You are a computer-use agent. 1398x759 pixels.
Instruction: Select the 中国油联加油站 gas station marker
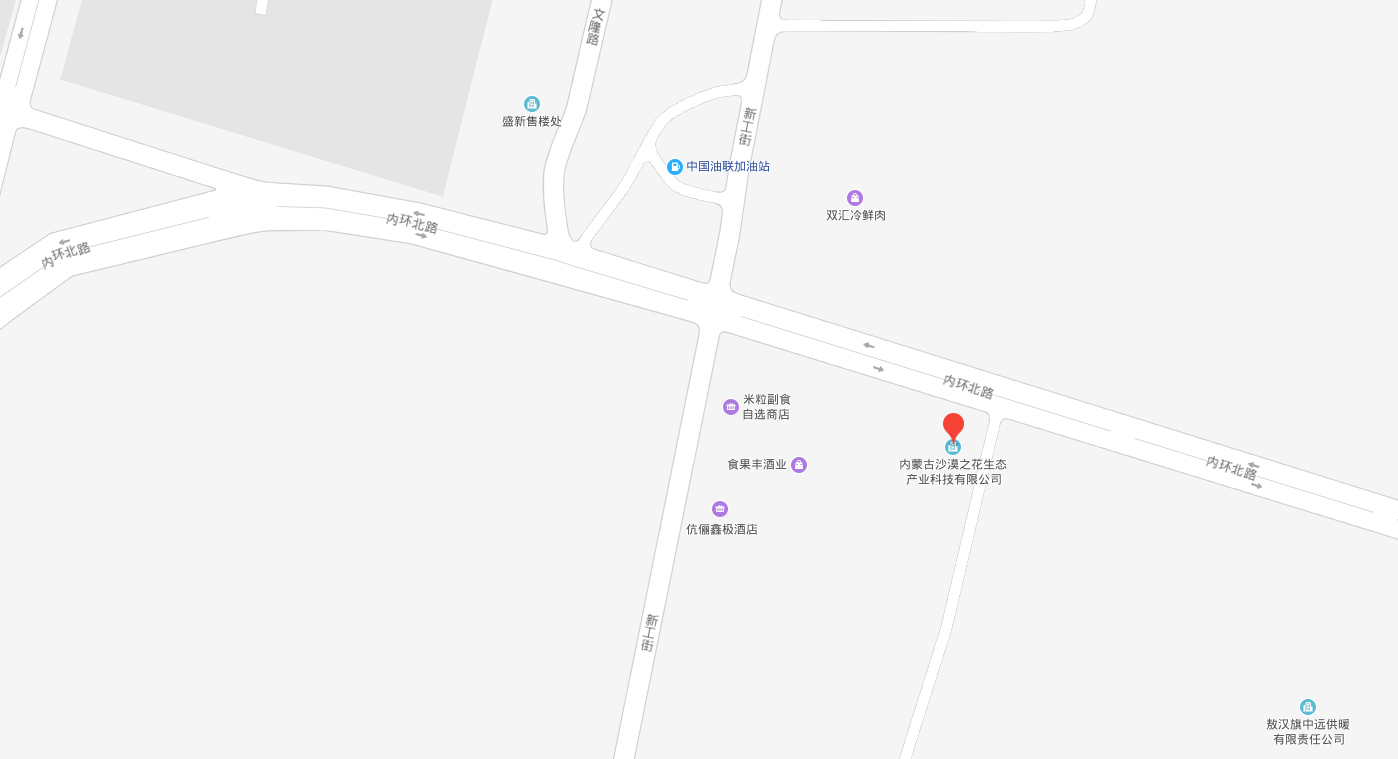coord(675,167)
